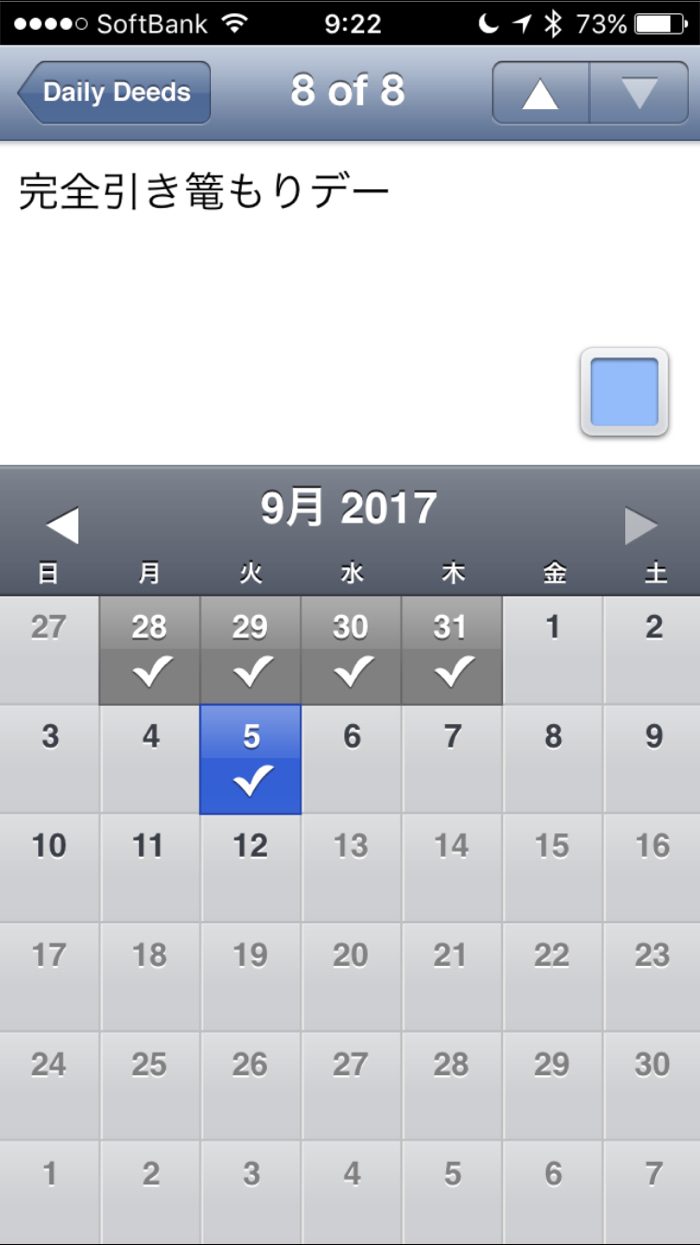Edit the deed title 完全引き篭もりデー

(204, 193)
